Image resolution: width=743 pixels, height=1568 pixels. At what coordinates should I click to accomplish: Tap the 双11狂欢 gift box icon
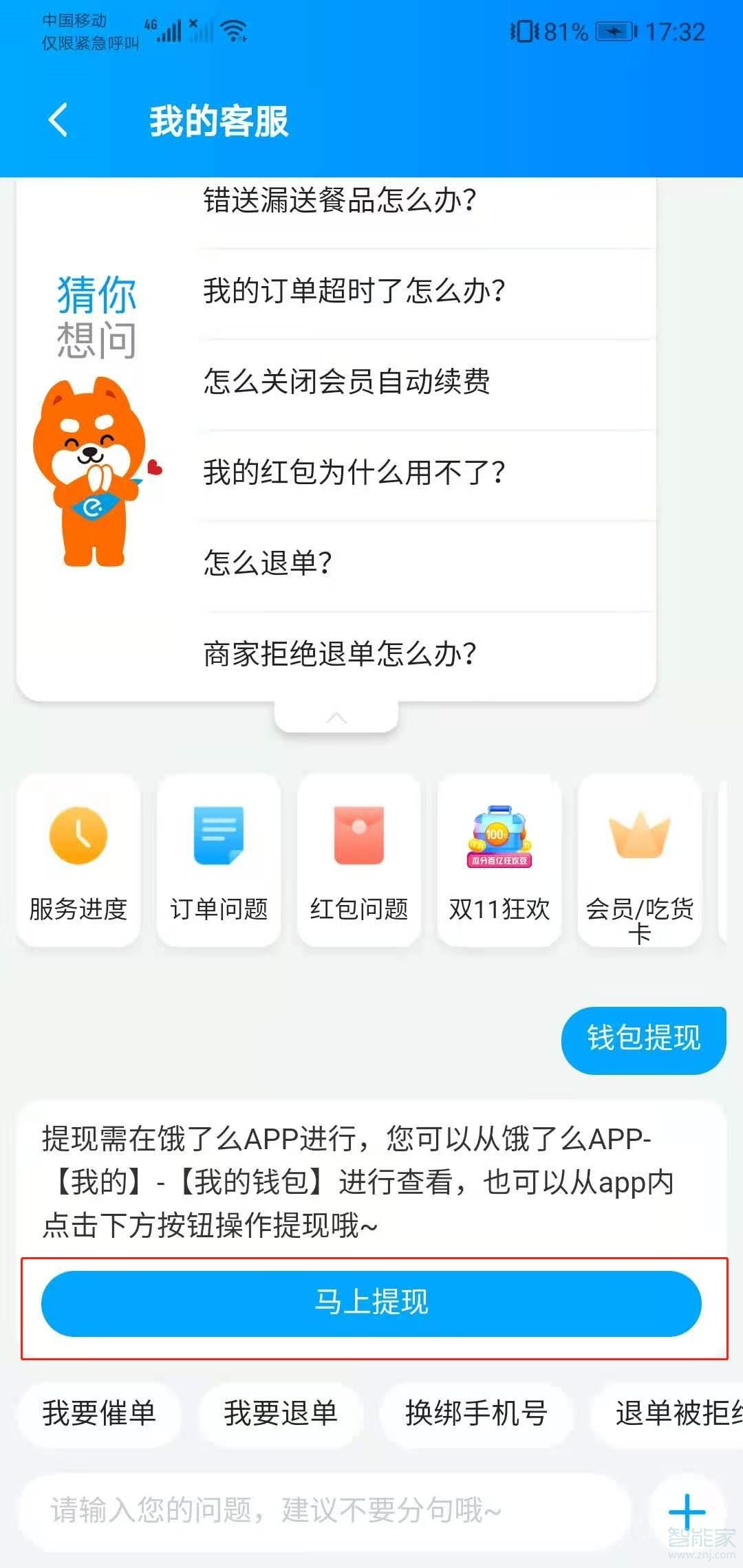(x=499, y=860)
